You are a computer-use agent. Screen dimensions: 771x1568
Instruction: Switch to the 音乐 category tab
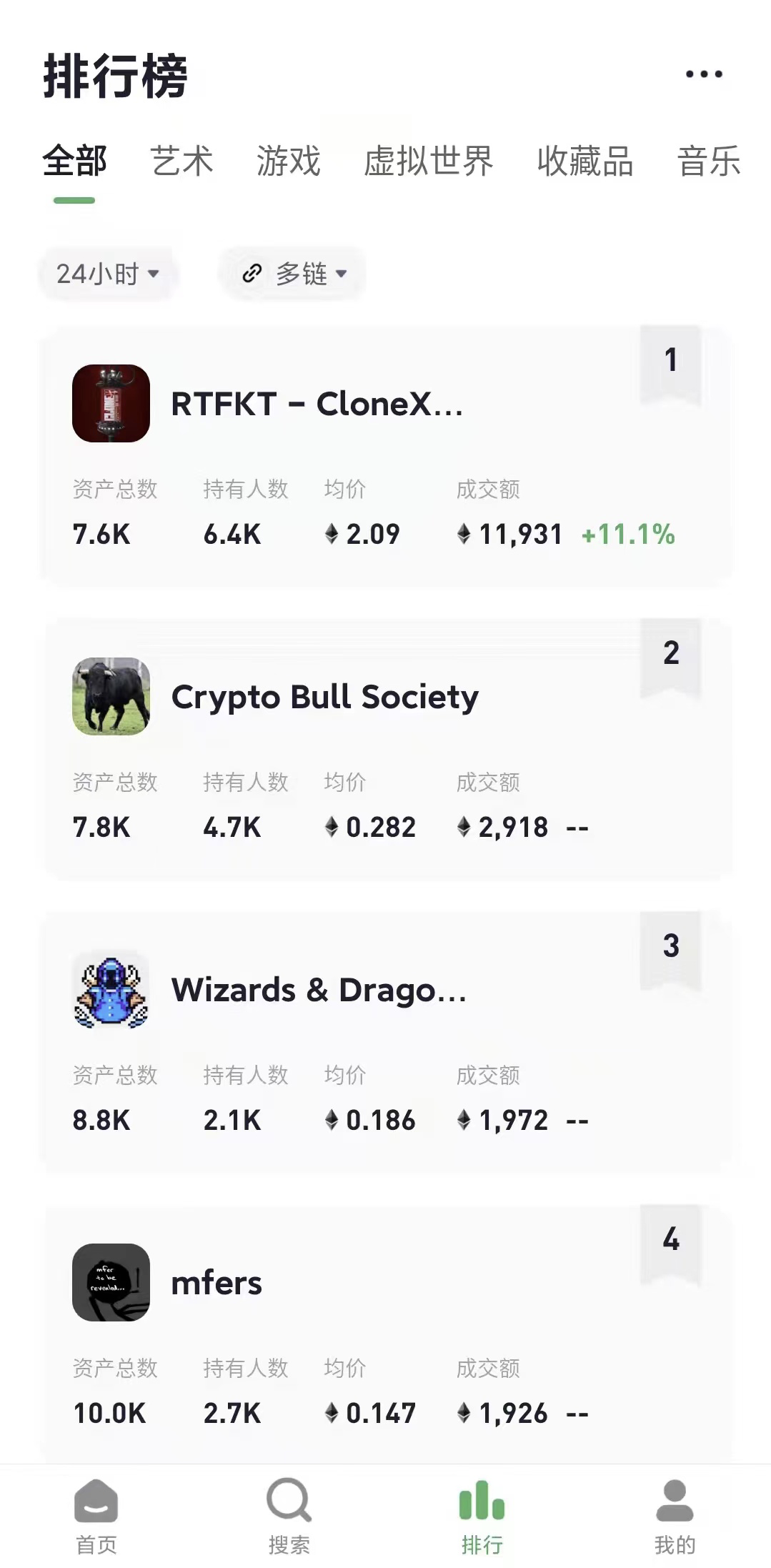tap(709, 161)
